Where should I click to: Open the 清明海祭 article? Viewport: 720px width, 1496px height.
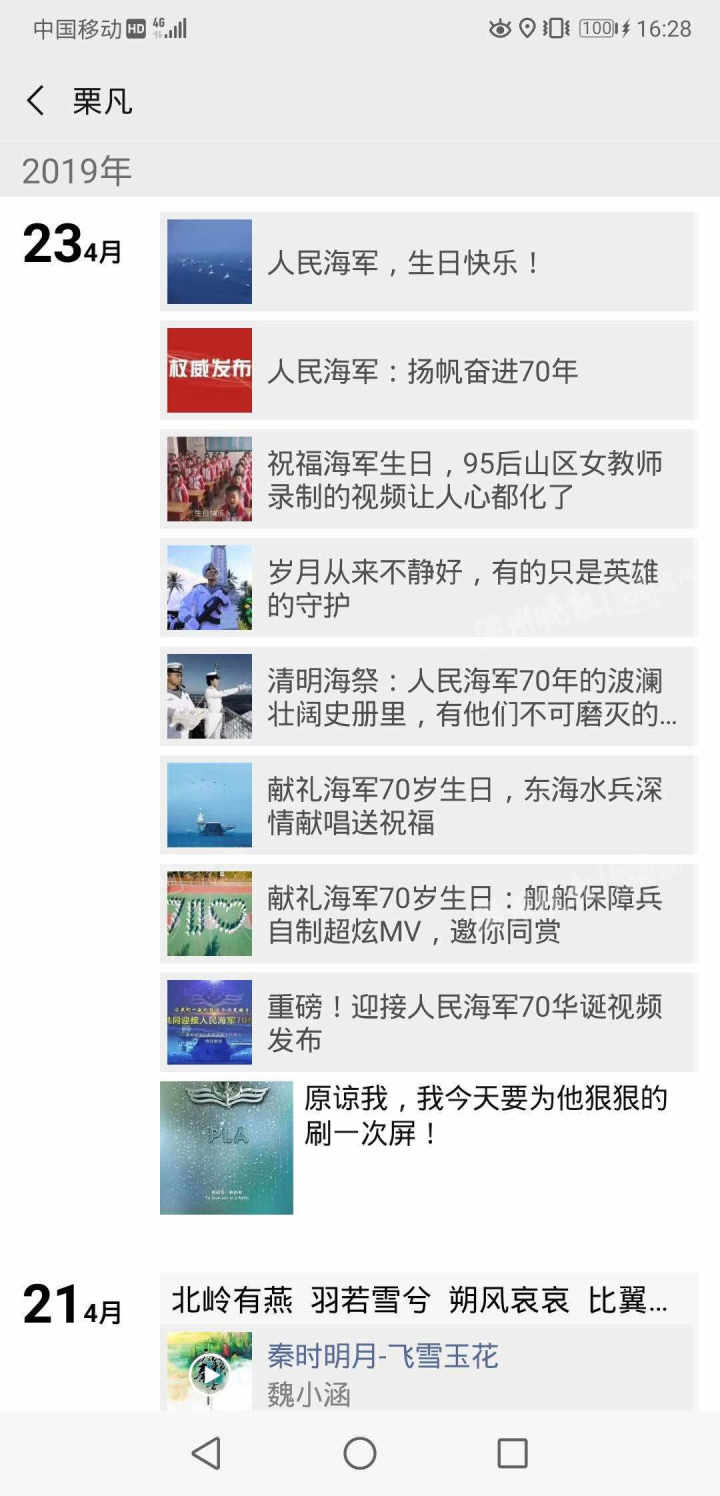[x=428, y=697]
